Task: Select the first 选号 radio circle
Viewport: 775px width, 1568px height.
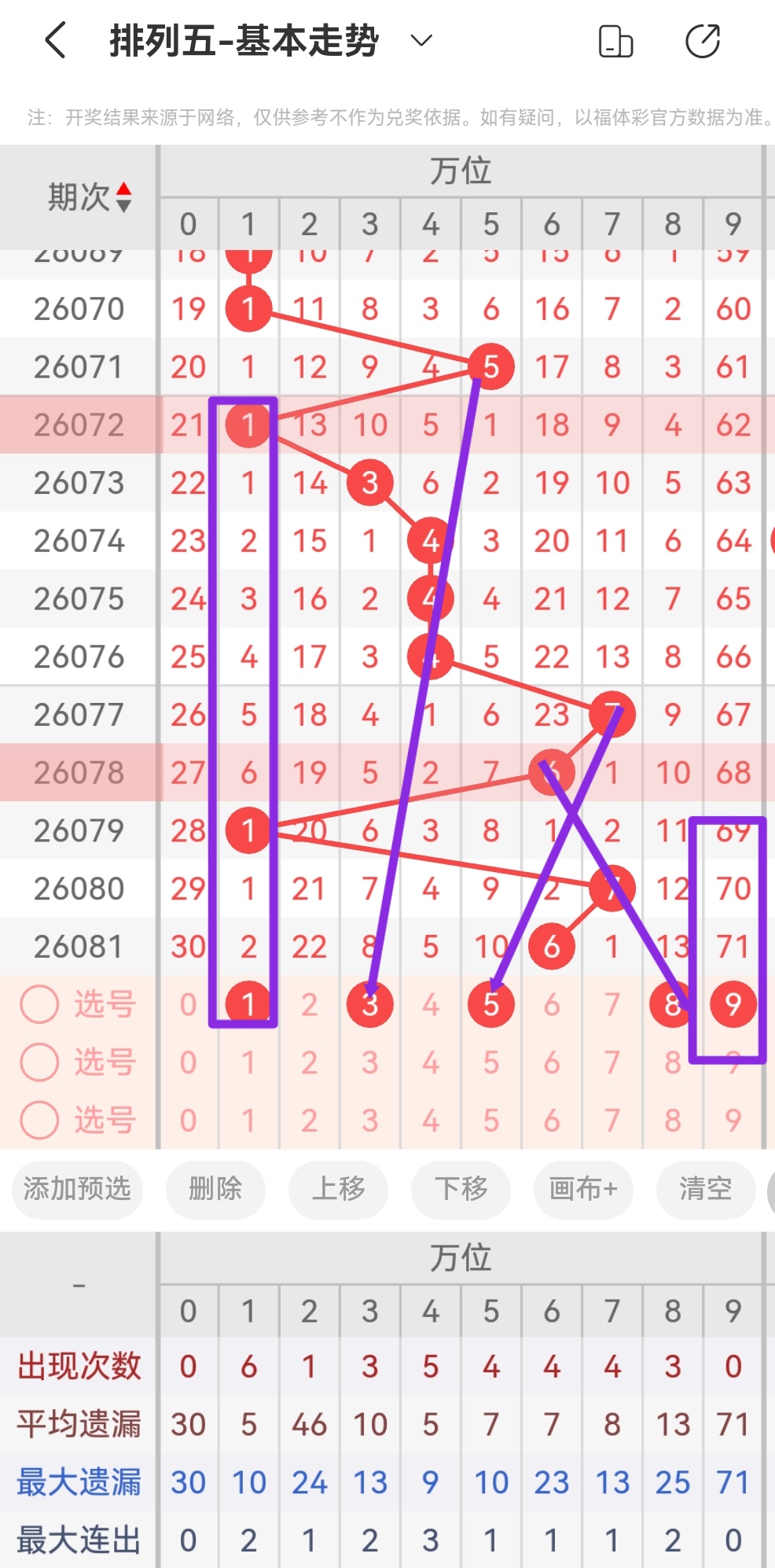Action: point(39,1004)
